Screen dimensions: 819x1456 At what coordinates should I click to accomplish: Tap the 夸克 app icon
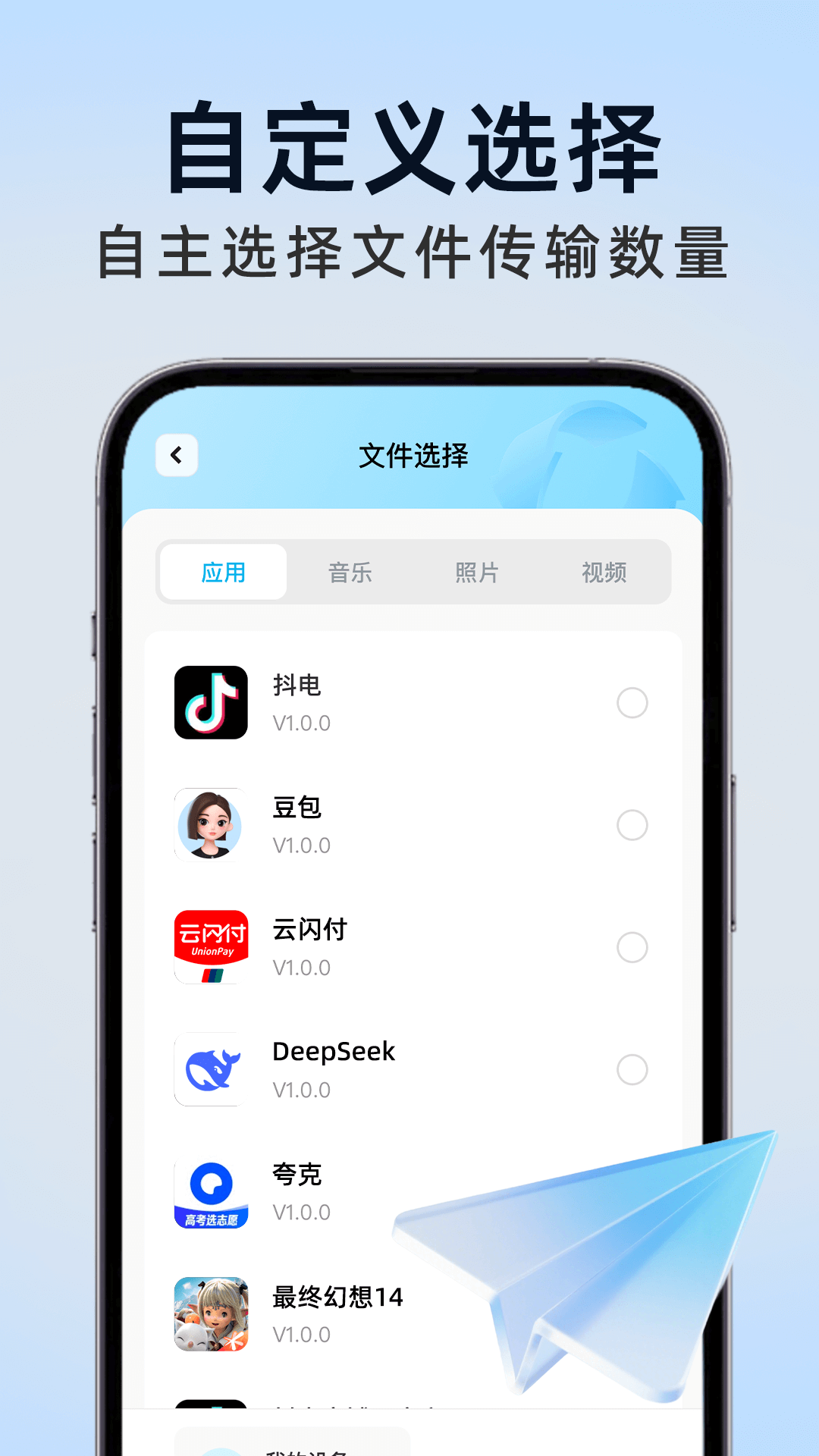tap(210, 1193)
